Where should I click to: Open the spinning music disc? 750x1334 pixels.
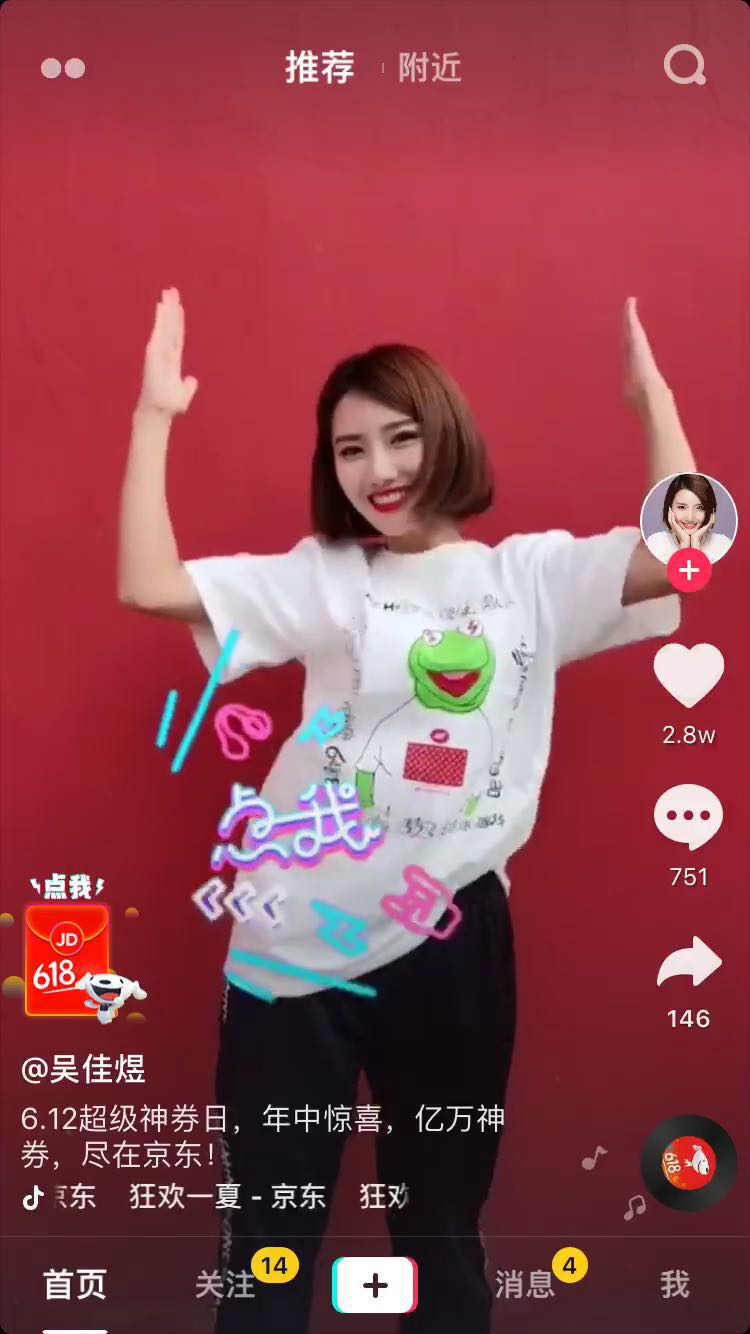688,1163
